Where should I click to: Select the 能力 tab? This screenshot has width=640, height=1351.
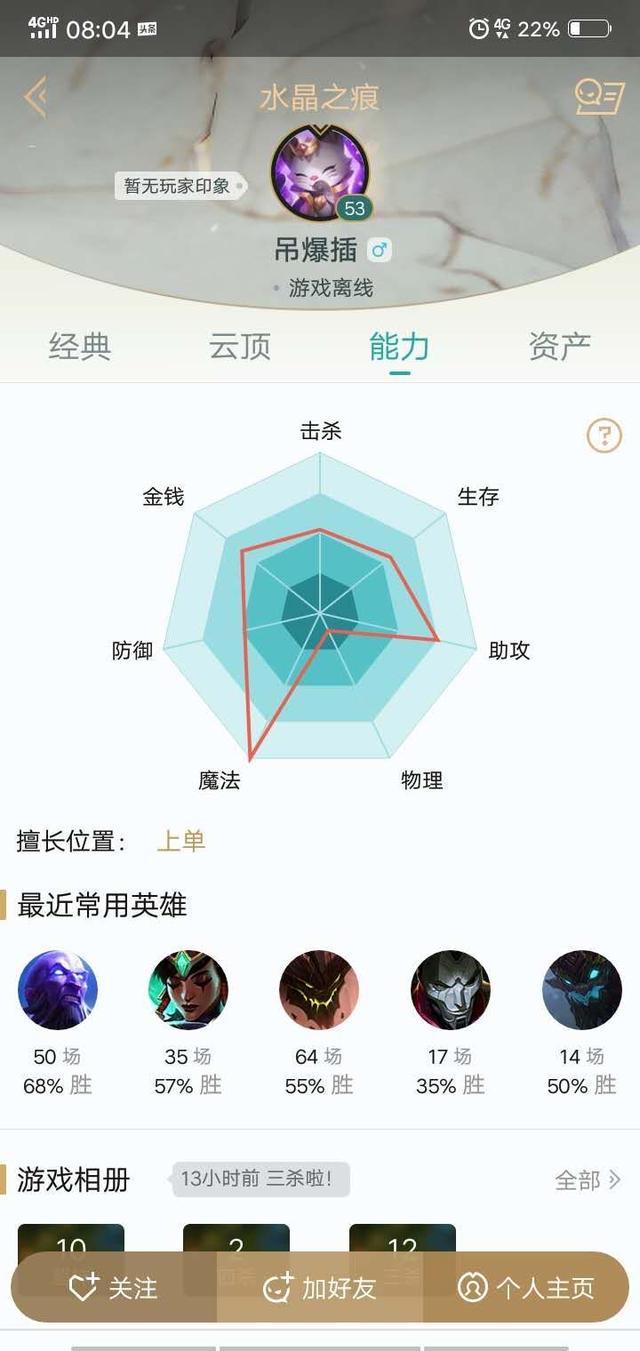pyautogui.click(x=400, y=347)
